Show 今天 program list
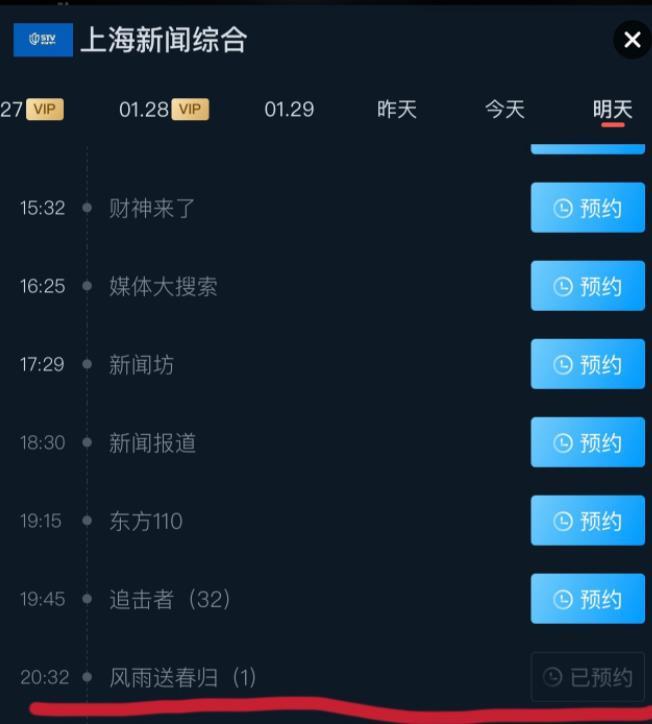Screen dimensions: 652x724 pos(505,109)
